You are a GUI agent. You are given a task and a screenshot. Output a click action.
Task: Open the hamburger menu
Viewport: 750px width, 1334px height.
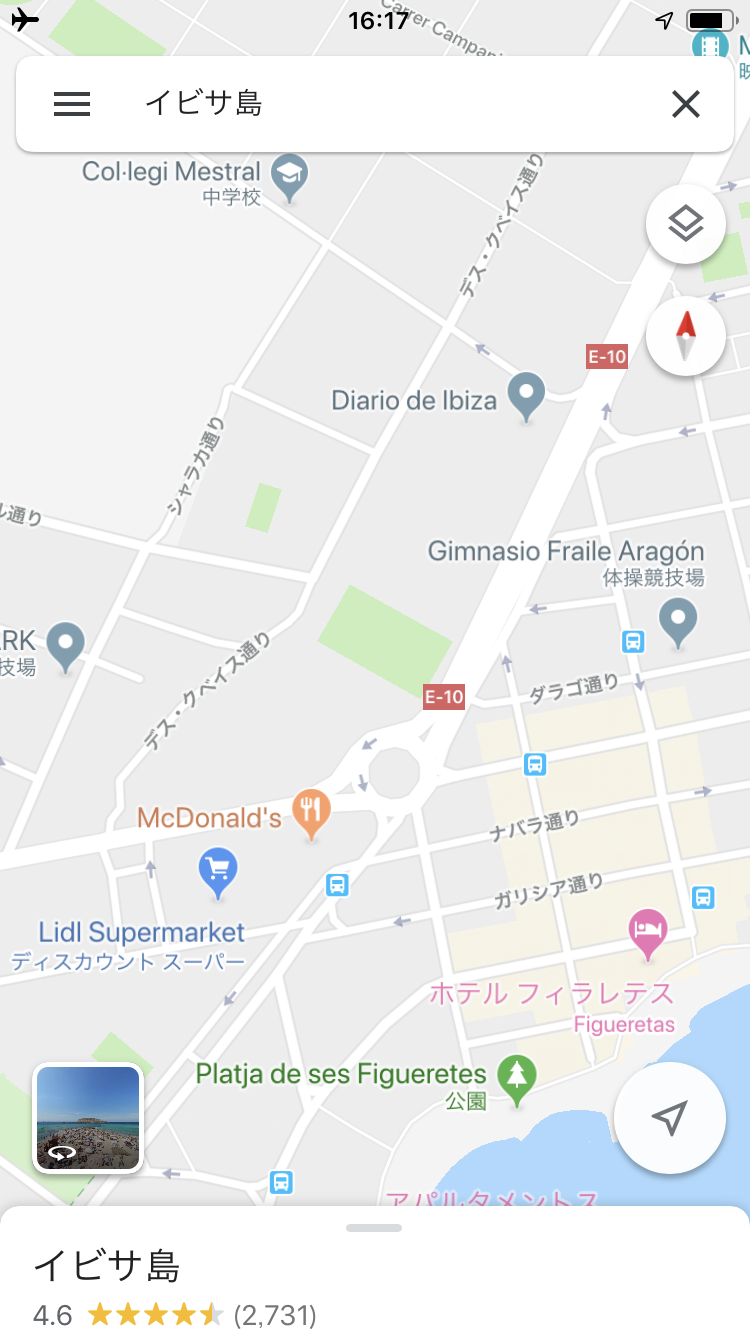(72, 104)
